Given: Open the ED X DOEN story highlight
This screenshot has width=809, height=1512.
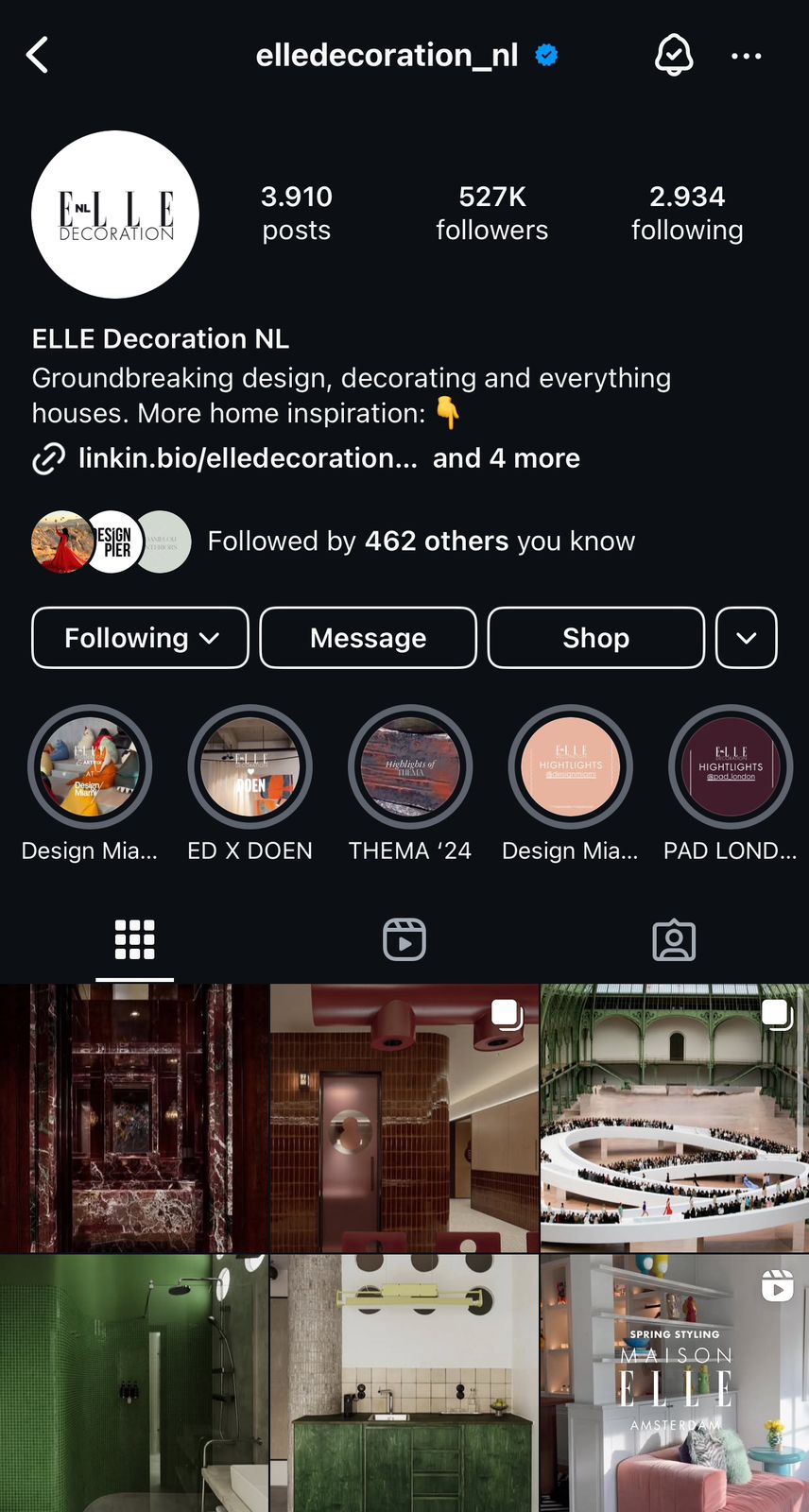Looking at the screenshot, I should [x=250, y=766].
